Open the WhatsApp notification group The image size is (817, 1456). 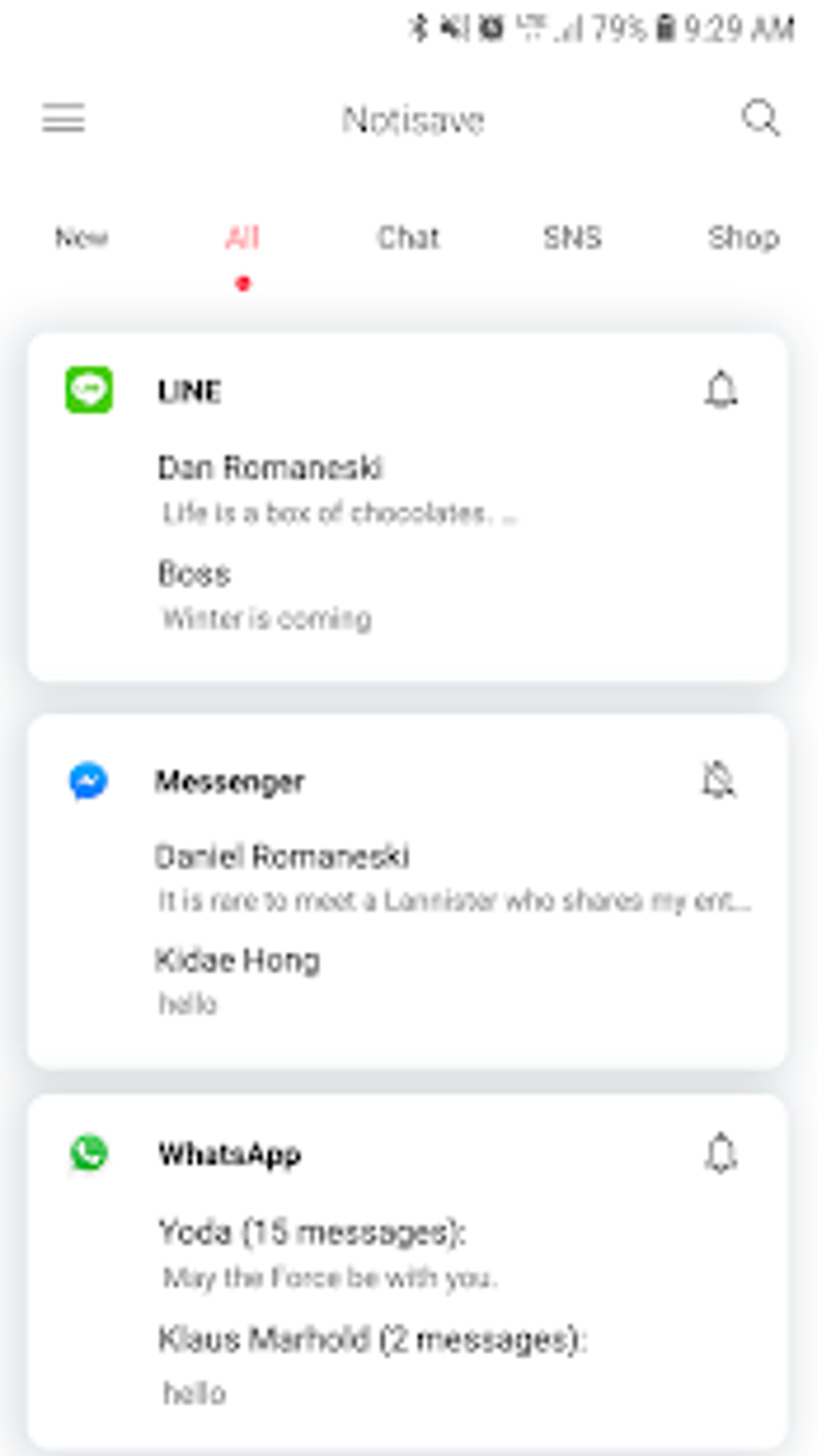229,1155
